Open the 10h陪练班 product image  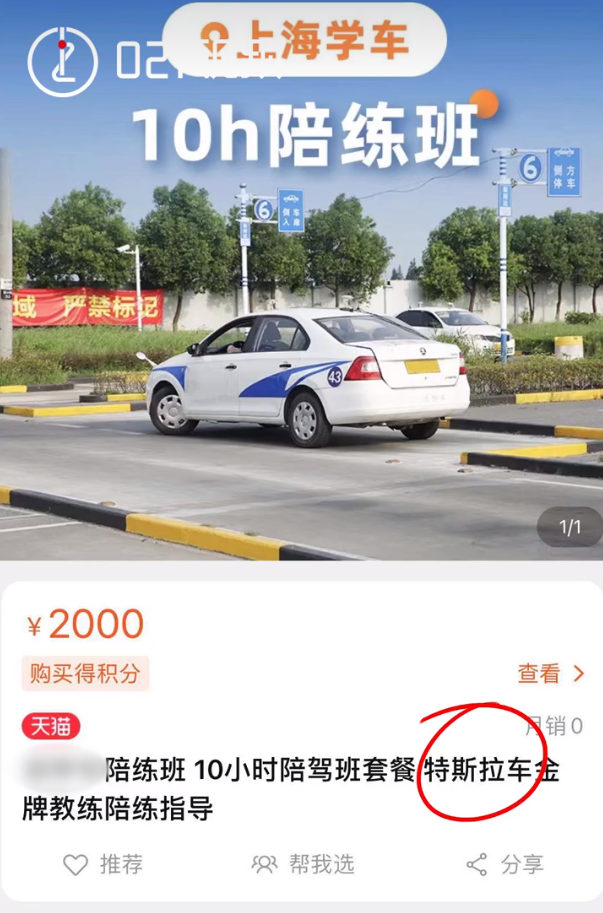[301, 330]
